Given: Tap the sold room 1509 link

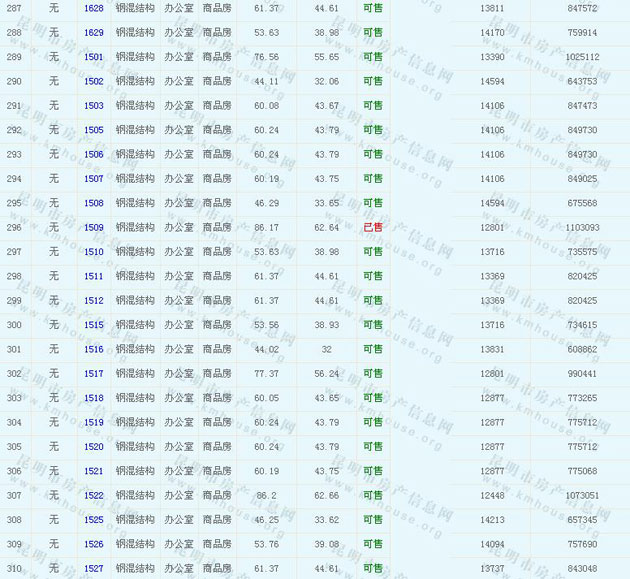Looking at the screenshot, I should [94, 227].
